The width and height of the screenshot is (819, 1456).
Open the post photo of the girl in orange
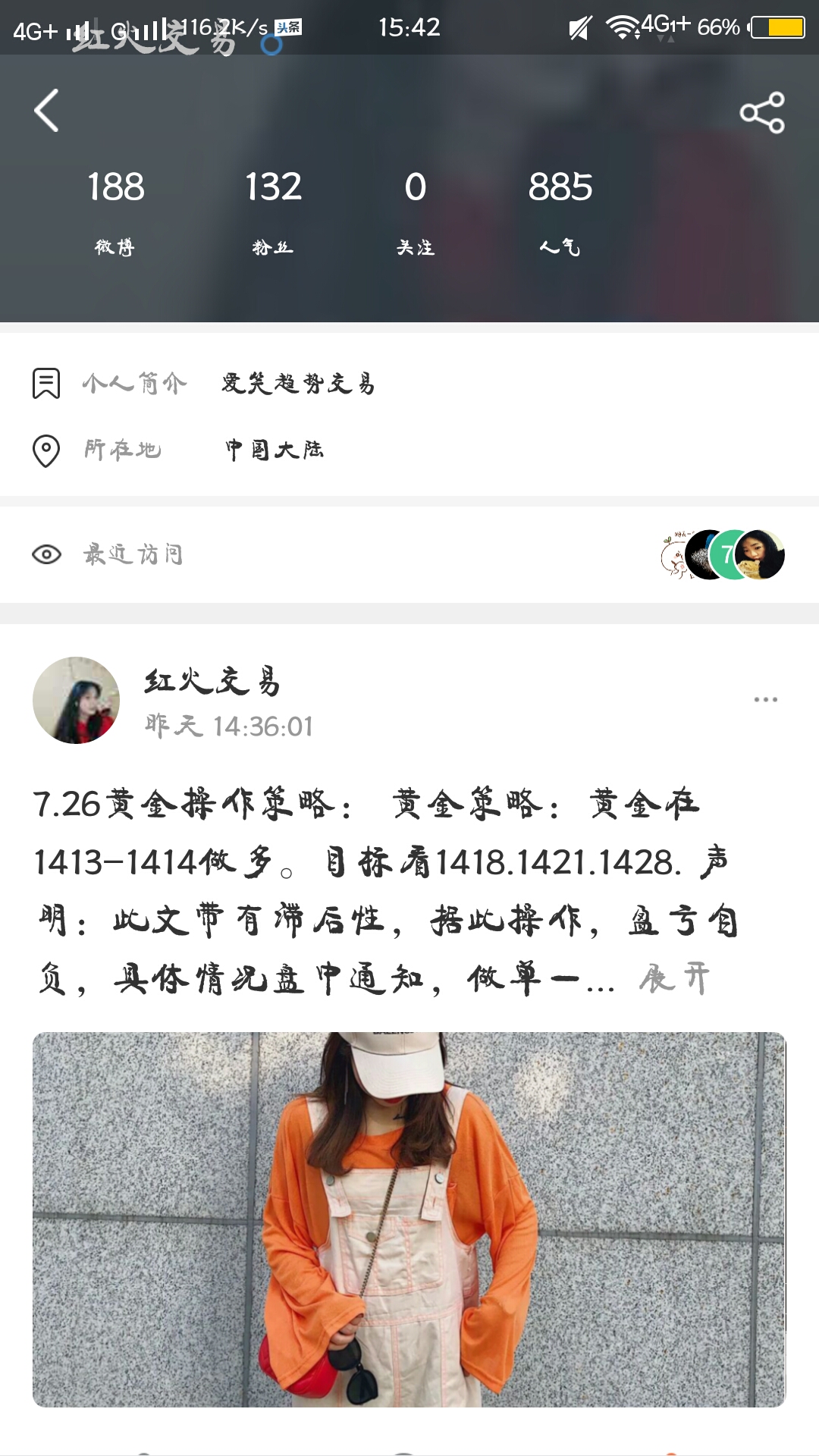[x=409, y=1219]
